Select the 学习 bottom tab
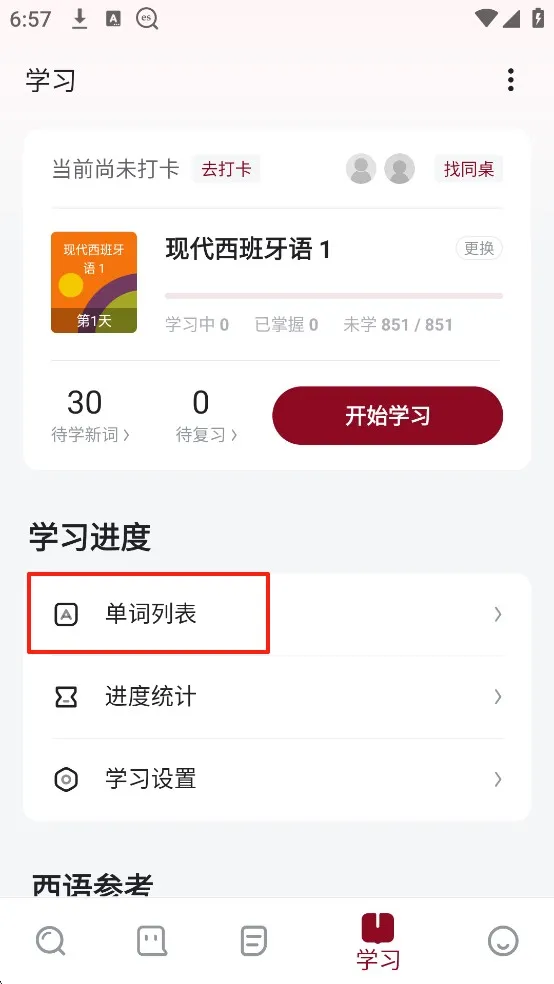554x984 pixels. pos(378,941)
